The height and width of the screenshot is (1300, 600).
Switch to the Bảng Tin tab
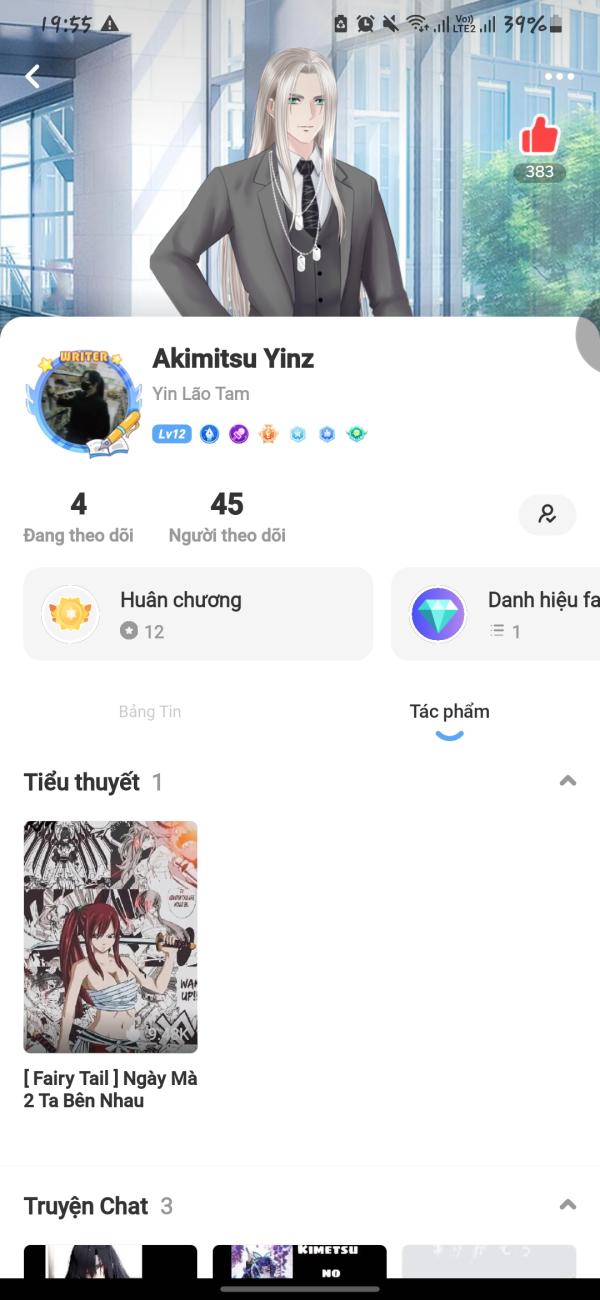(150, 712)
